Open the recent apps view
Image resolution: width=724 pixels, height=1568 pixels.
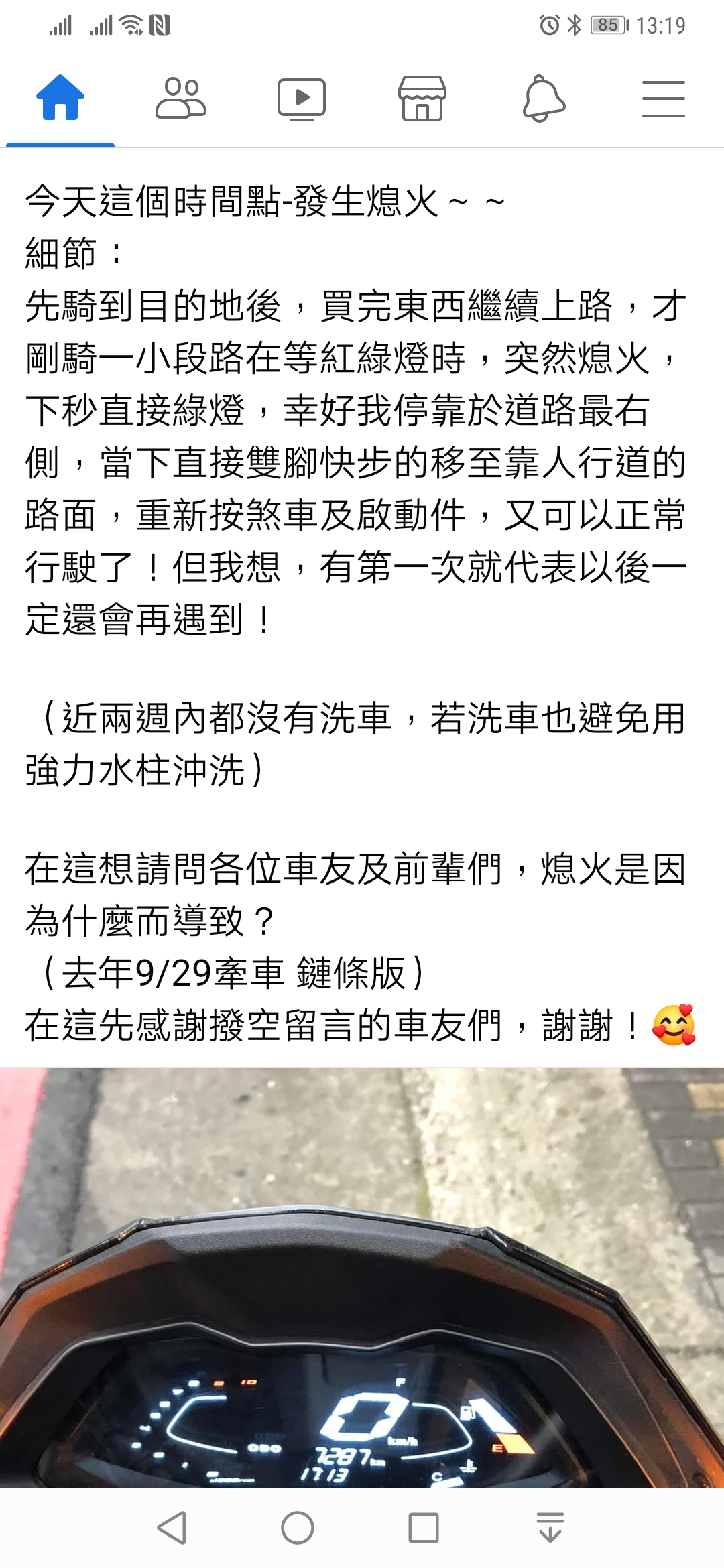pos(424,1528)
